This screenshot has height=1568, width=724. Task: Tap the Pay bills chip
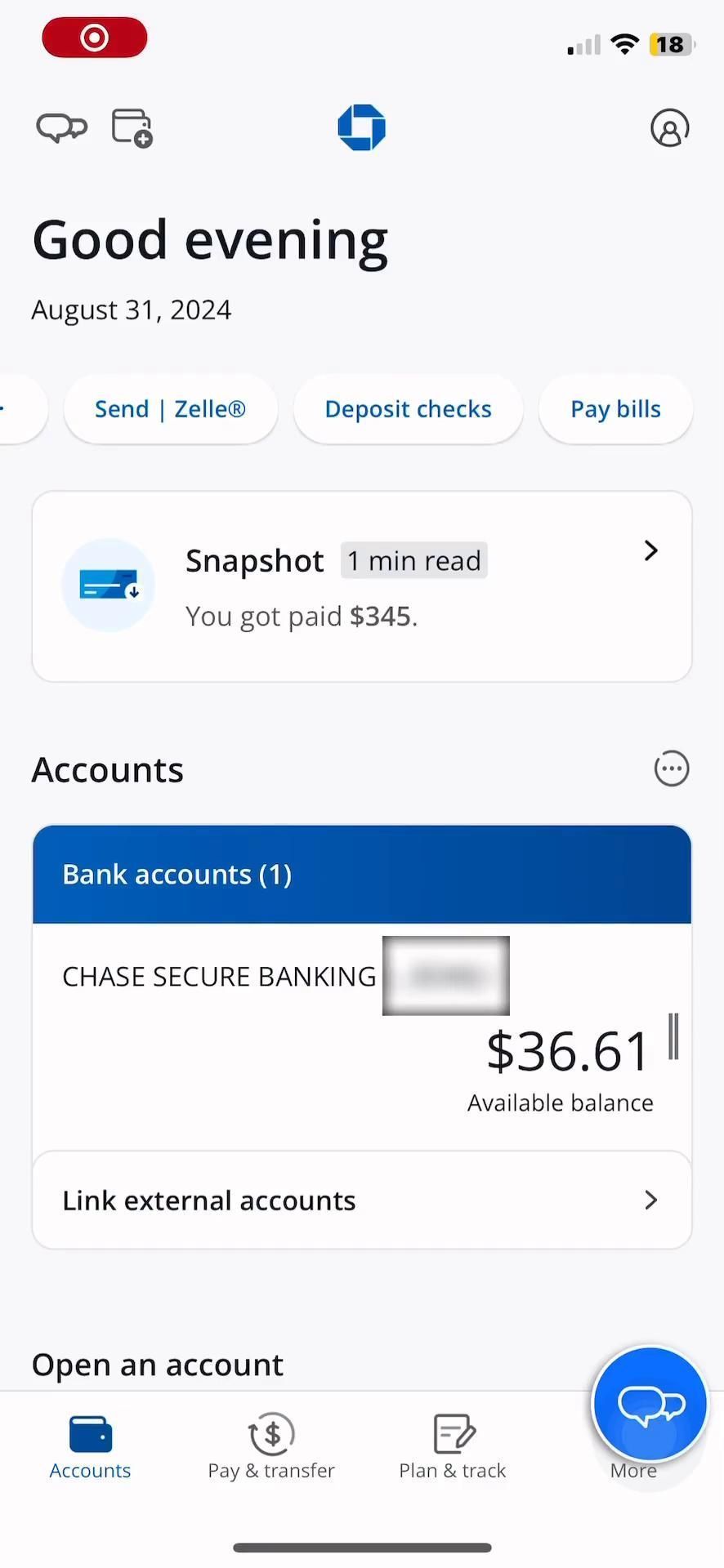click(615, 409)
